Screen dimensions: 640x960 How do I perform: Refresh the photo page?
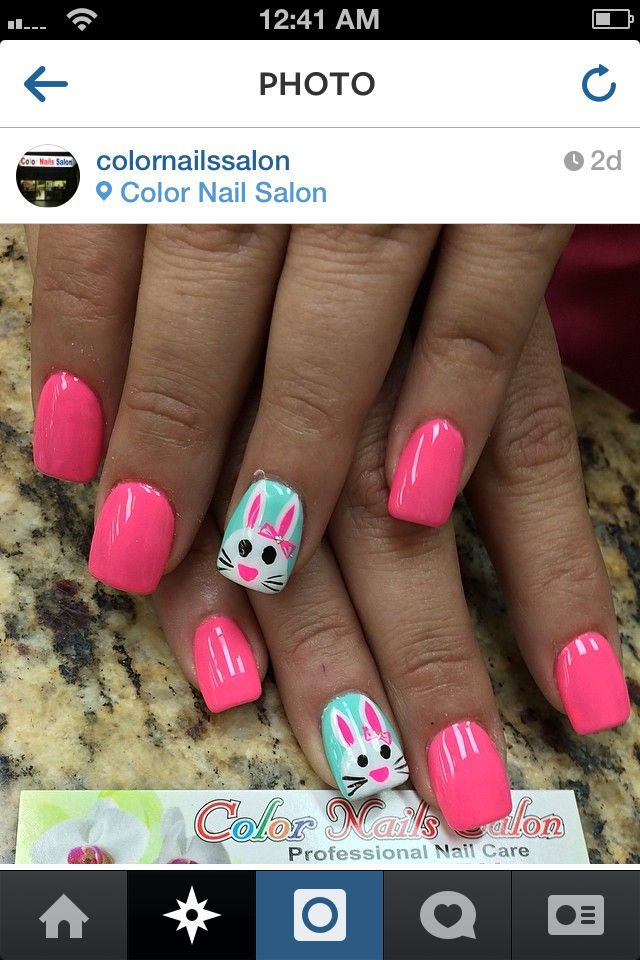[598, 85]
